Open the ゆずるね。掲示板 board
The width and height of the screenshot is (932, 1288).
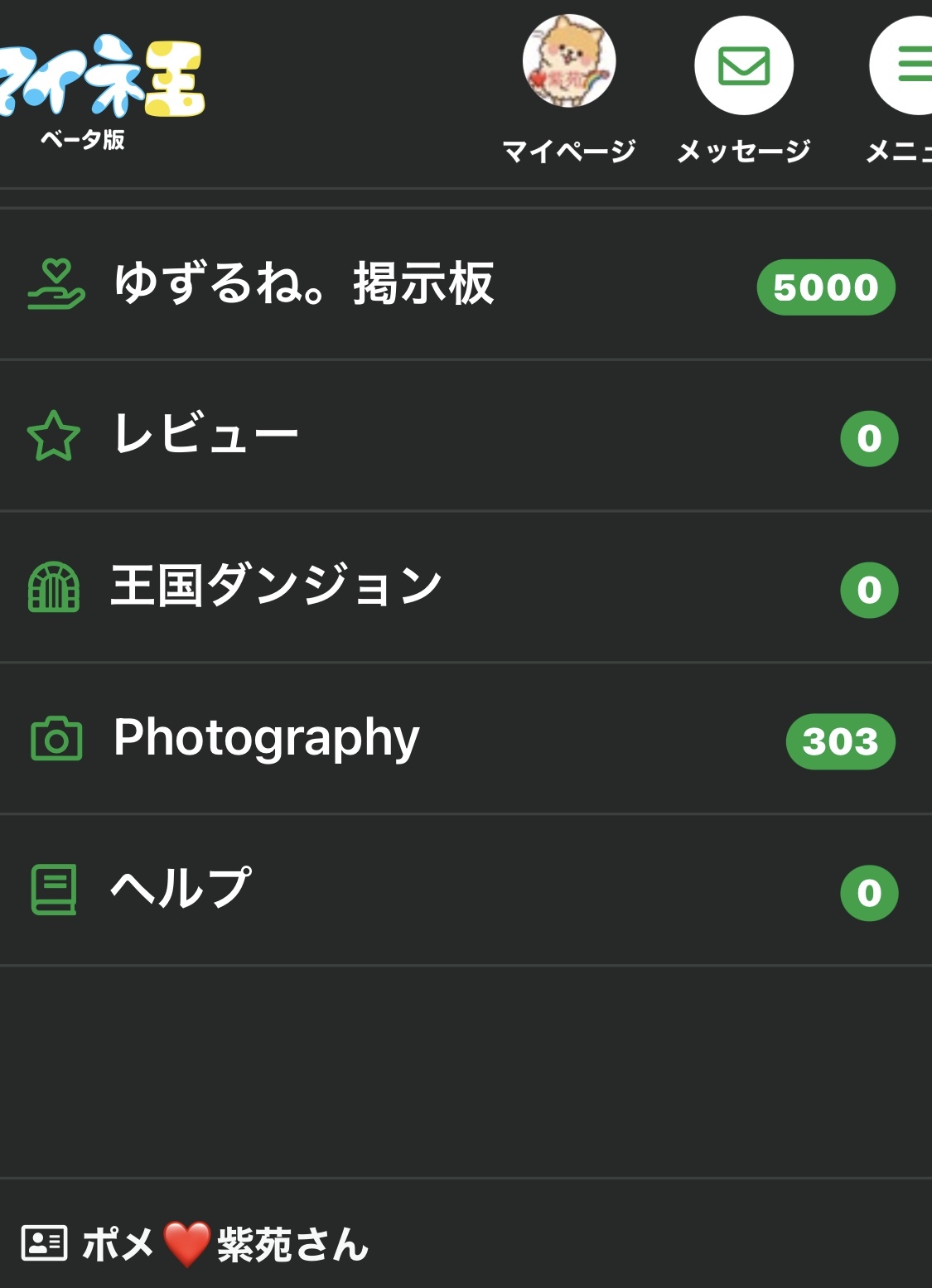point(303,284)
